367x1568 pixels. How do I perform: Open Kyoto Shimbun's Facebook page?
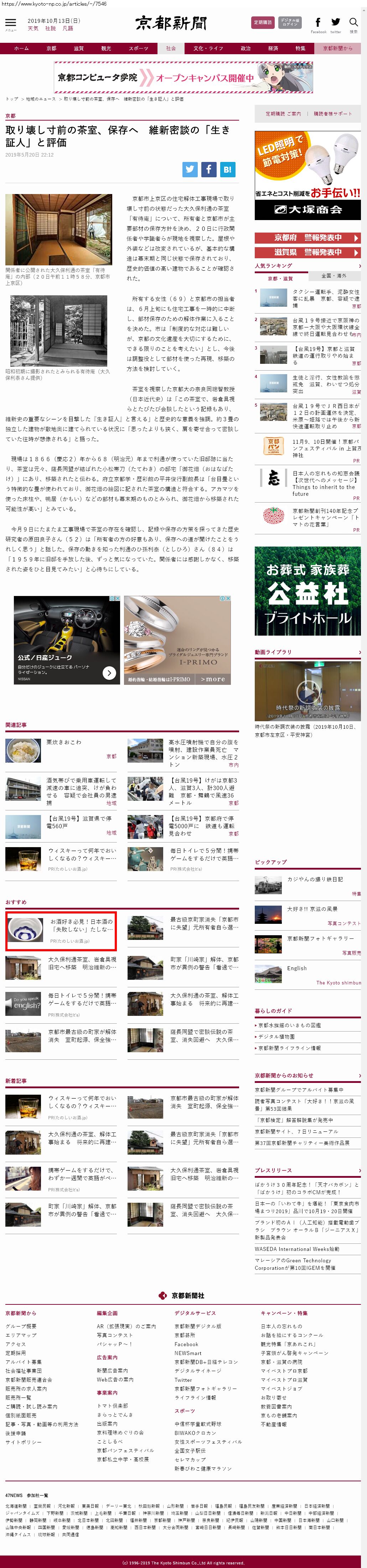coord(318,22)
